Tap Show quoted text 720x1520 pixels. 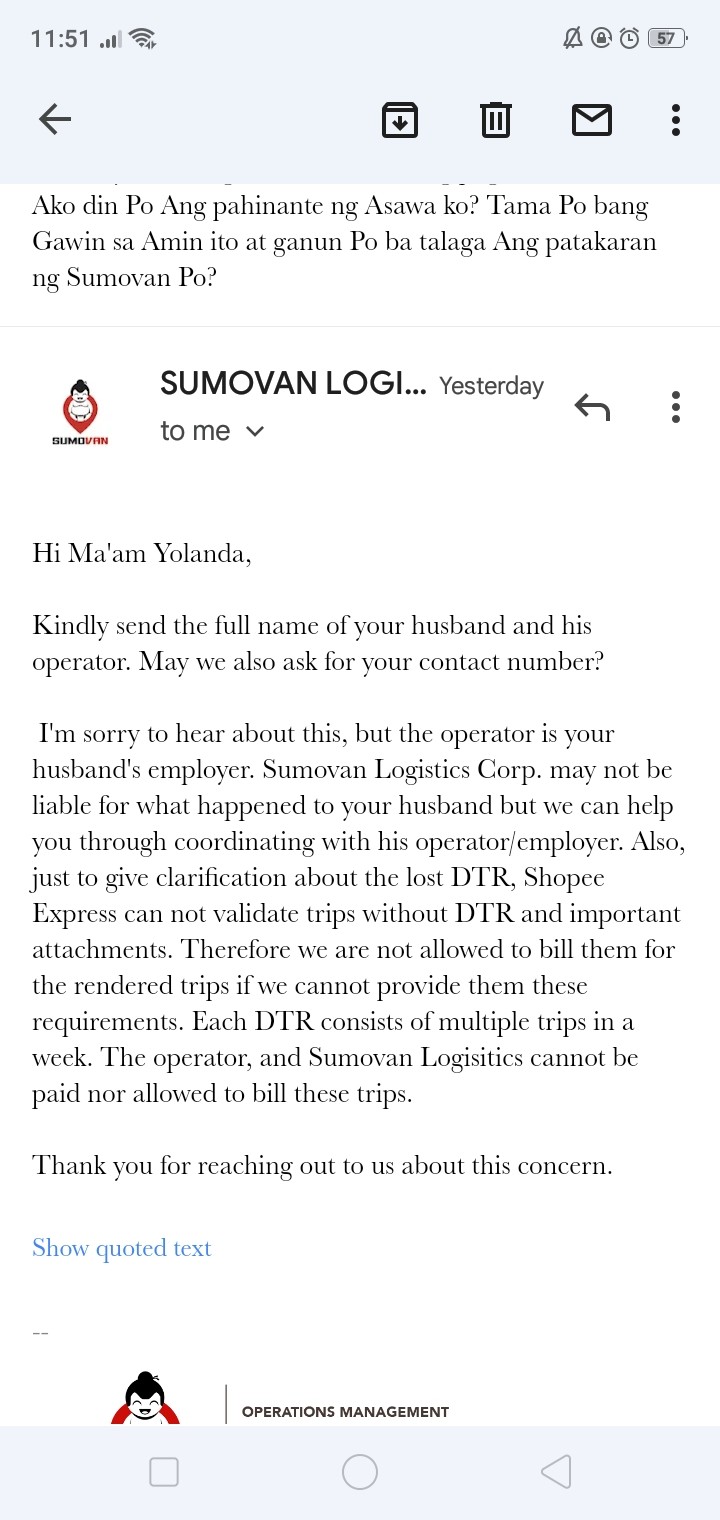[122, 1248]
